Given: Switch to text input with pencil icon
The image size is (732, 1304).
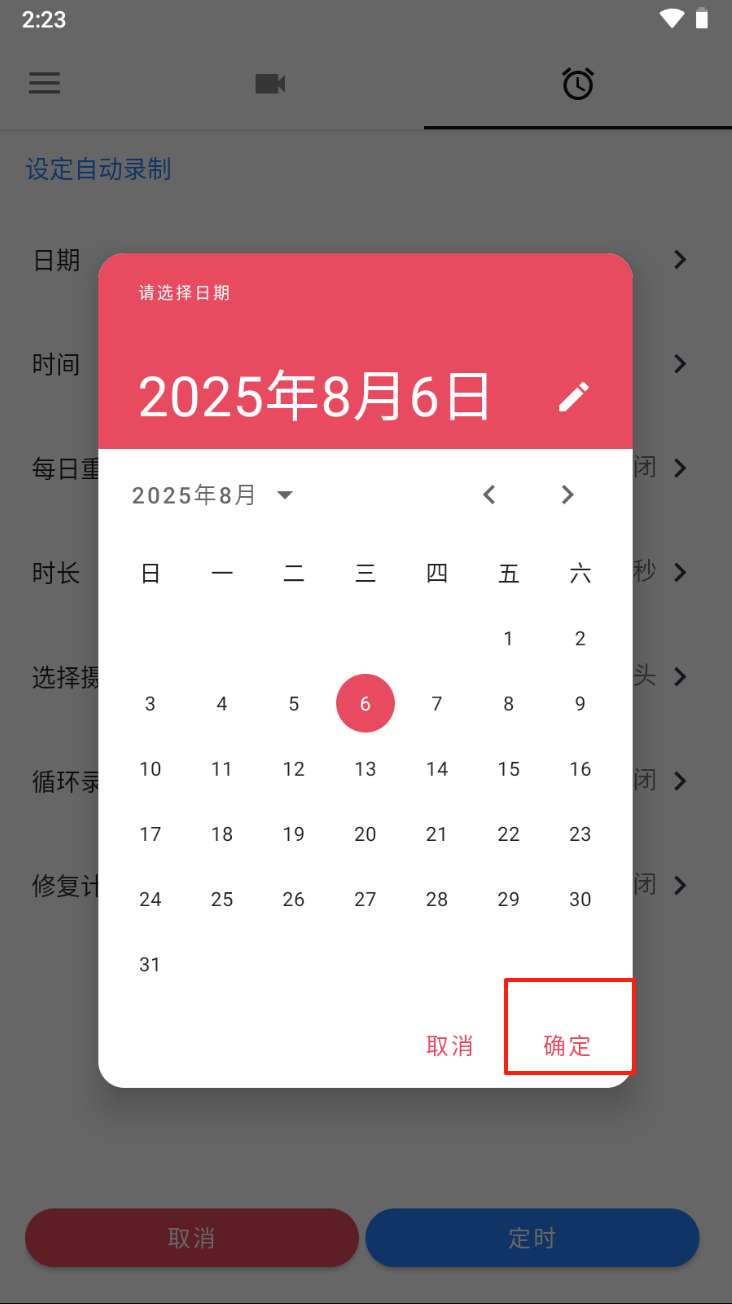Looking at the screenshot, I should point(574,396).
